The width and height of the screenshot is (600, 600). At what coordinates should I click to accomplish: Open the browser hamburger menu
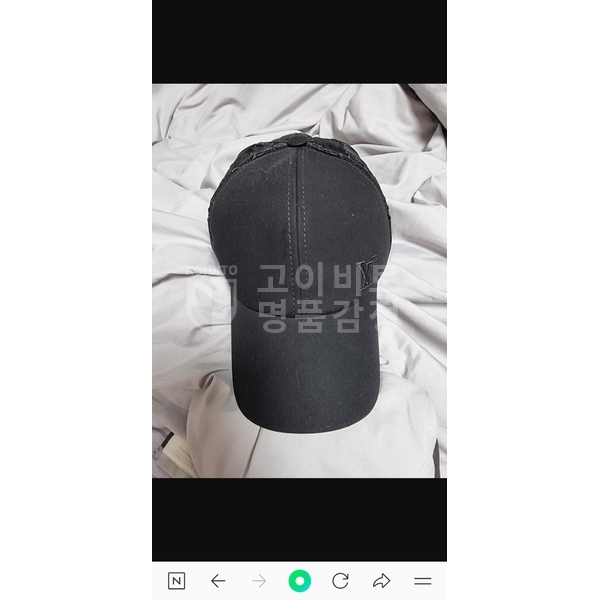(x=423, y=581)
